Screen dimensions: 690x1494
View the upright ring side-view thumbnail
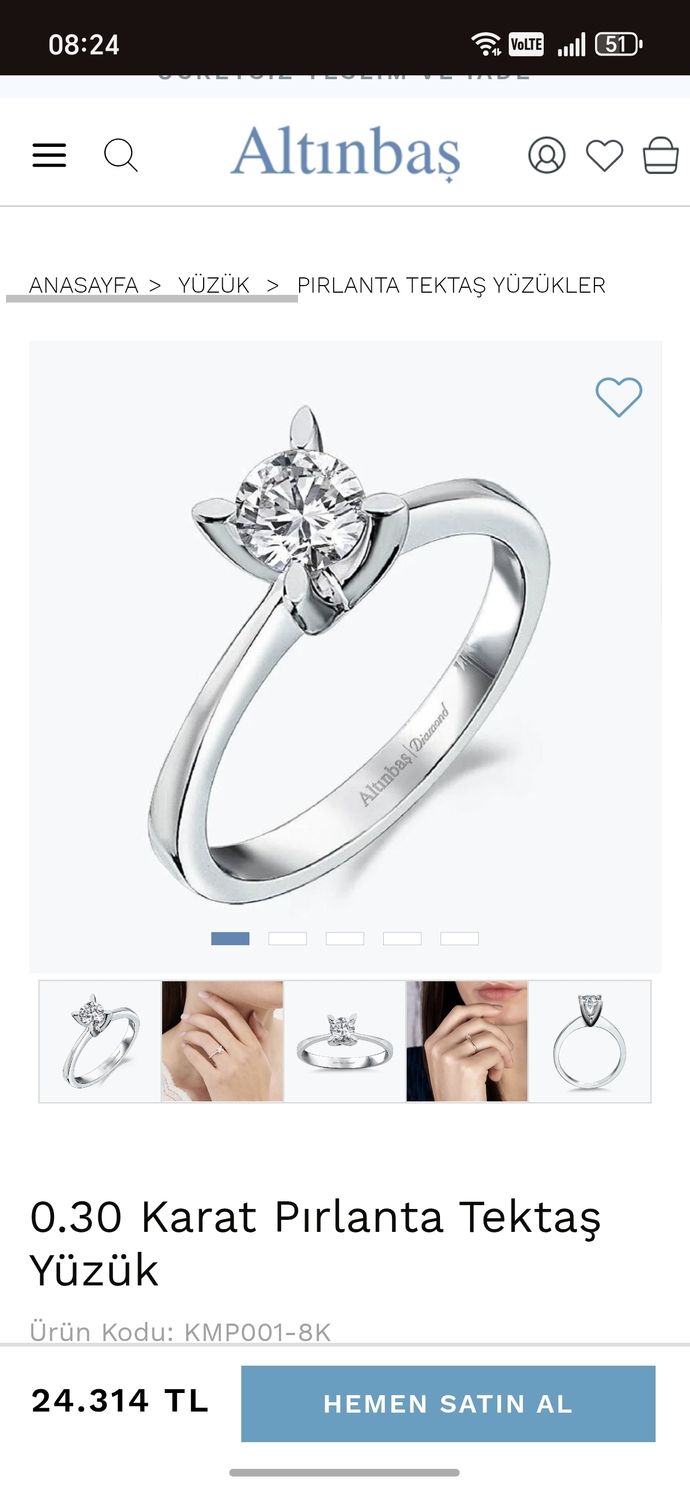pos(590,1041)
